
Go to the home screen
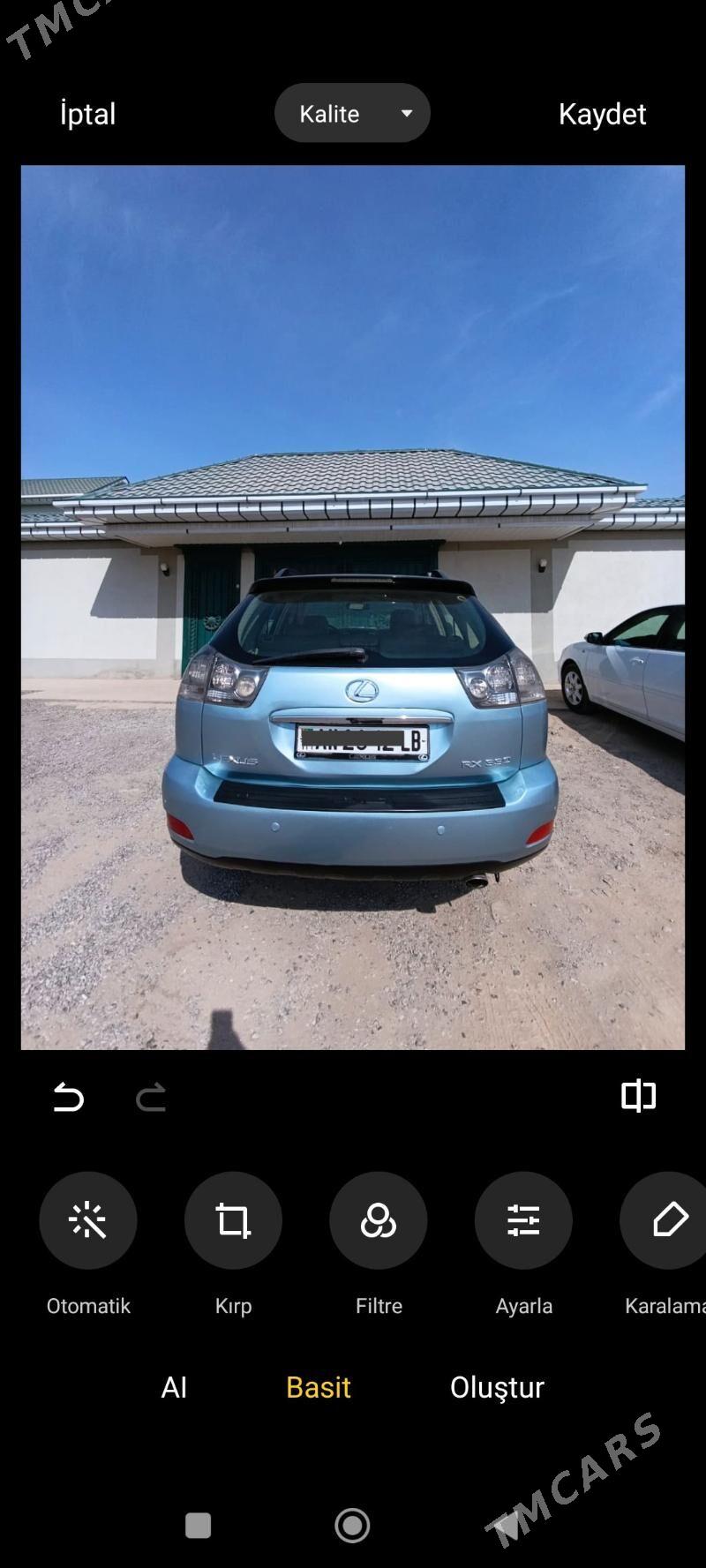tap(352, 1525)
